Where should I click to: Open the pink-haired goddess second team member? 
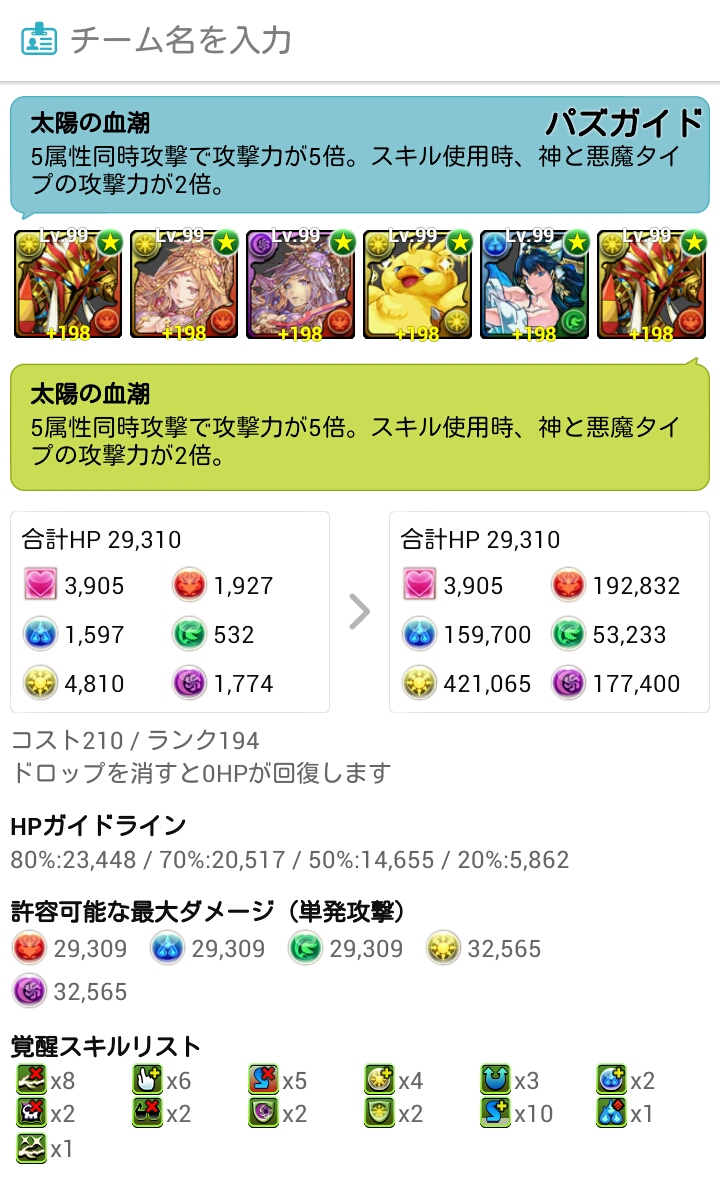pos(184,285)
